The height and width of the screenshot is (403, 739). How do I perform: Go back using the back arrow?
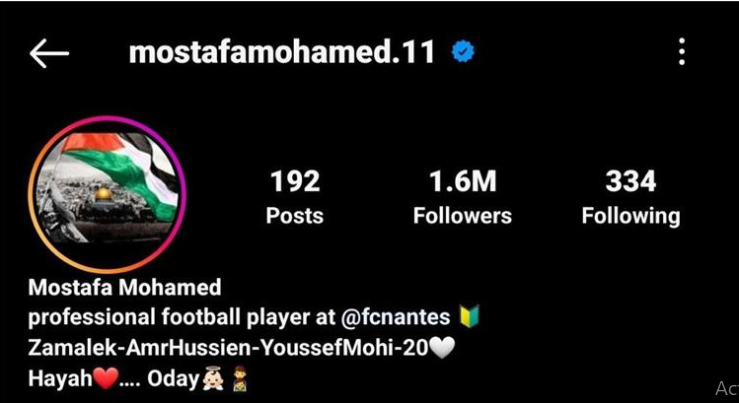(48, 53)
